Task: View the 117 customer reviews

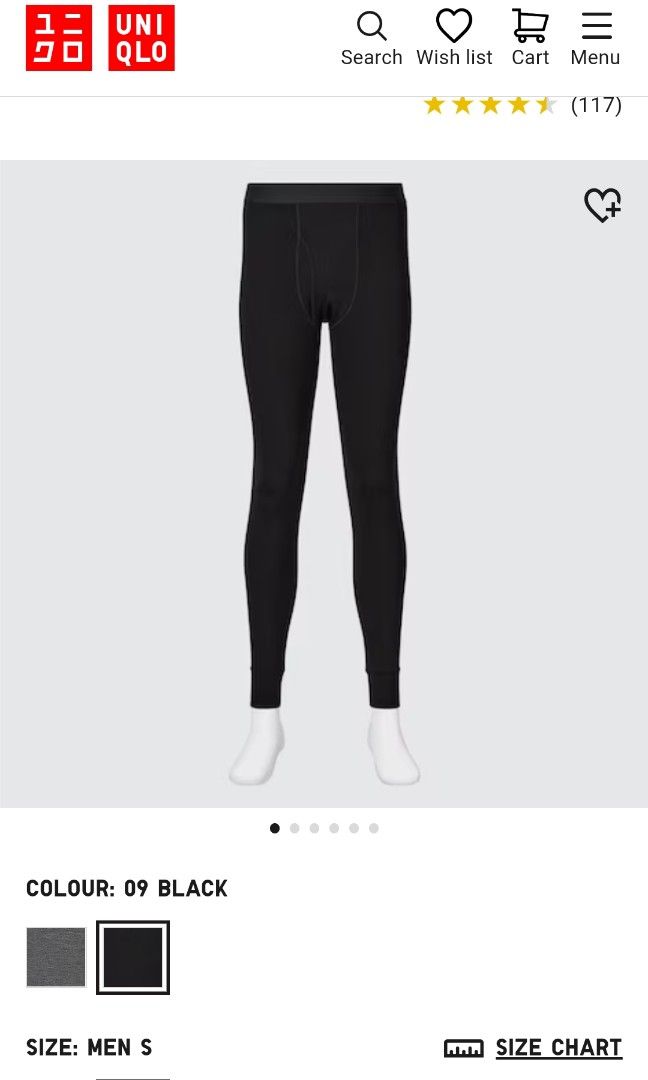Action: [596, 105]
